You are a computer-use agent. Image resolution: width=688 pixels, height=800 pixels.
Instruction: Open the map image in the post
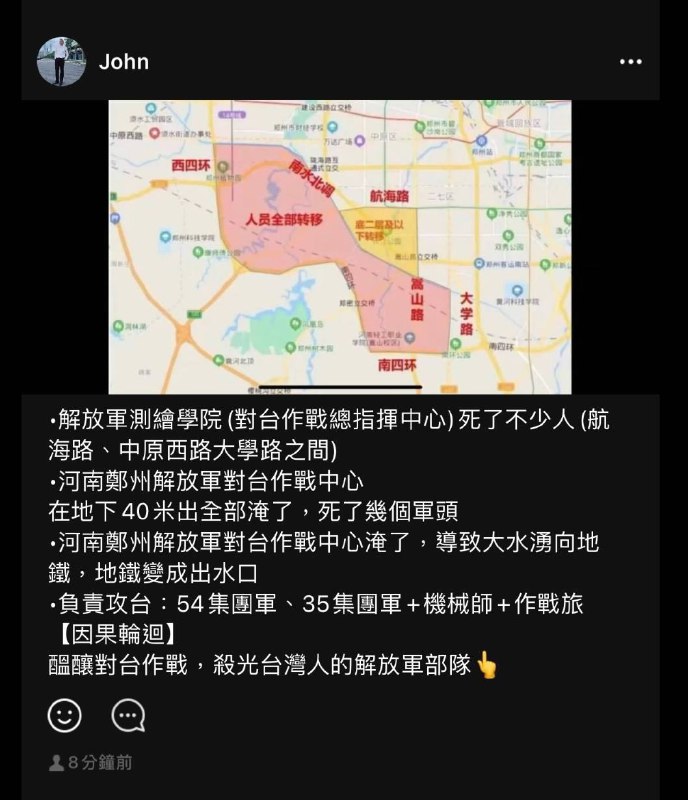tap(340, 246)
